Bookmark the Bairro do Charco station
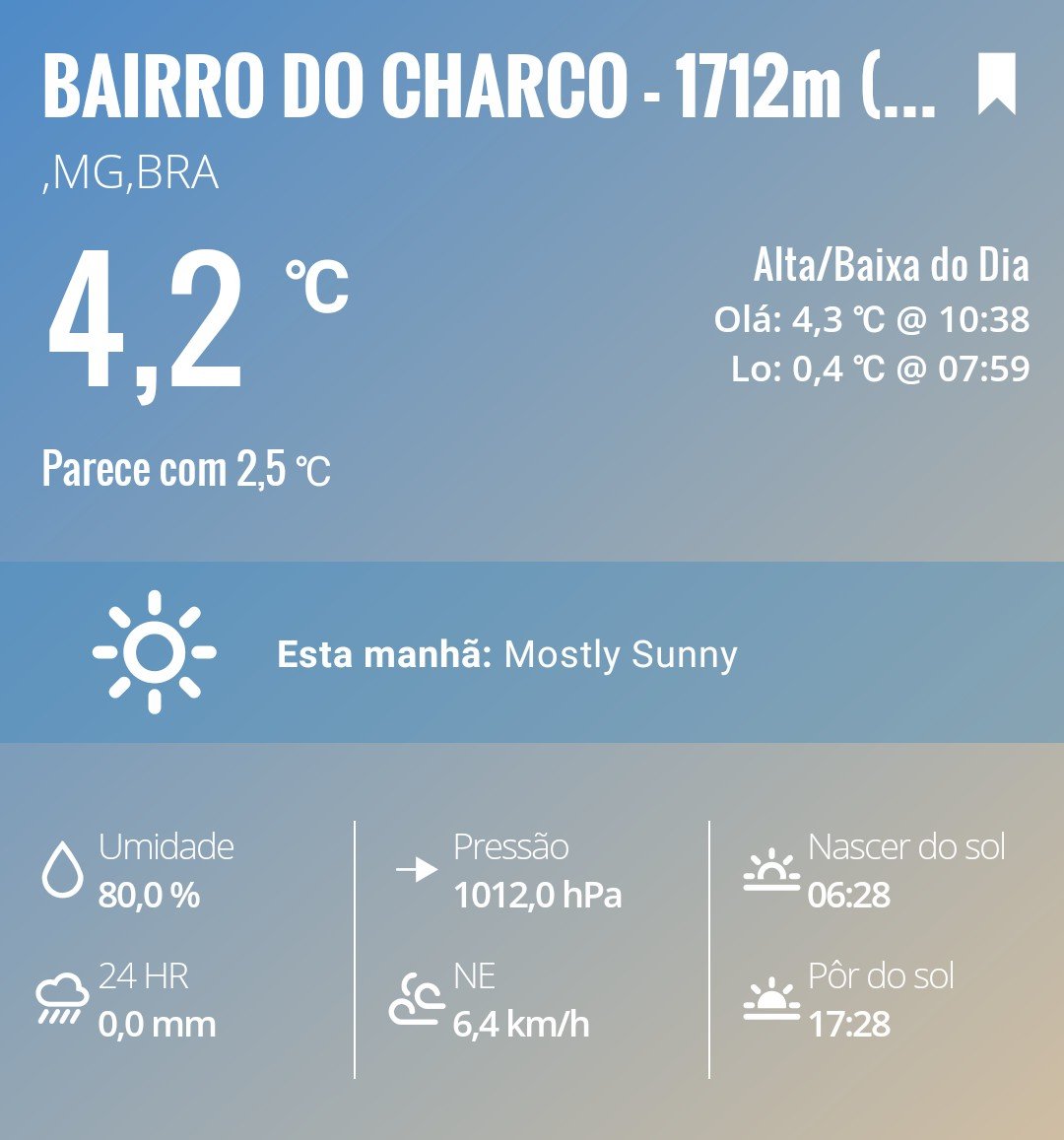 [x=996, y=85]
